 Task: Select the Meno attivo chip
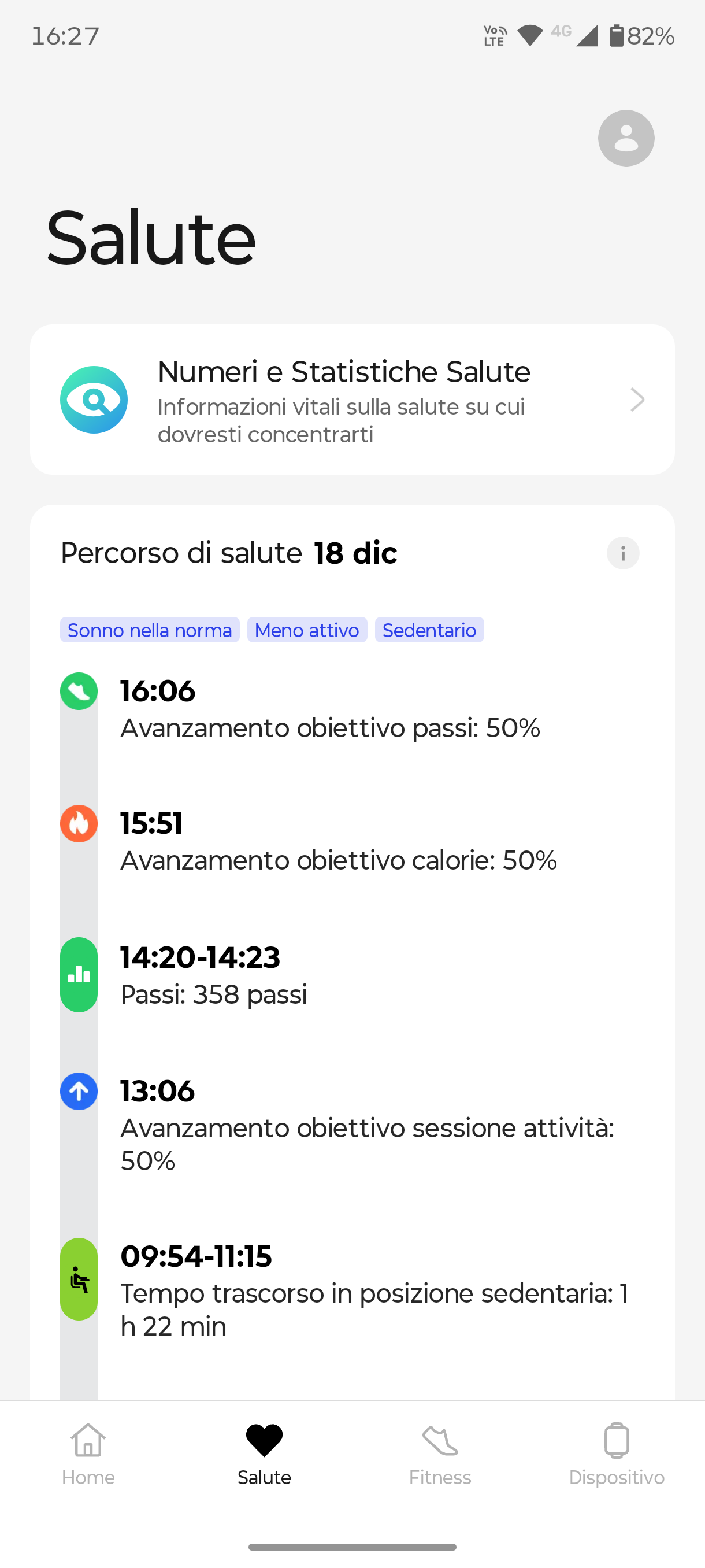click(x=307, y=630)
